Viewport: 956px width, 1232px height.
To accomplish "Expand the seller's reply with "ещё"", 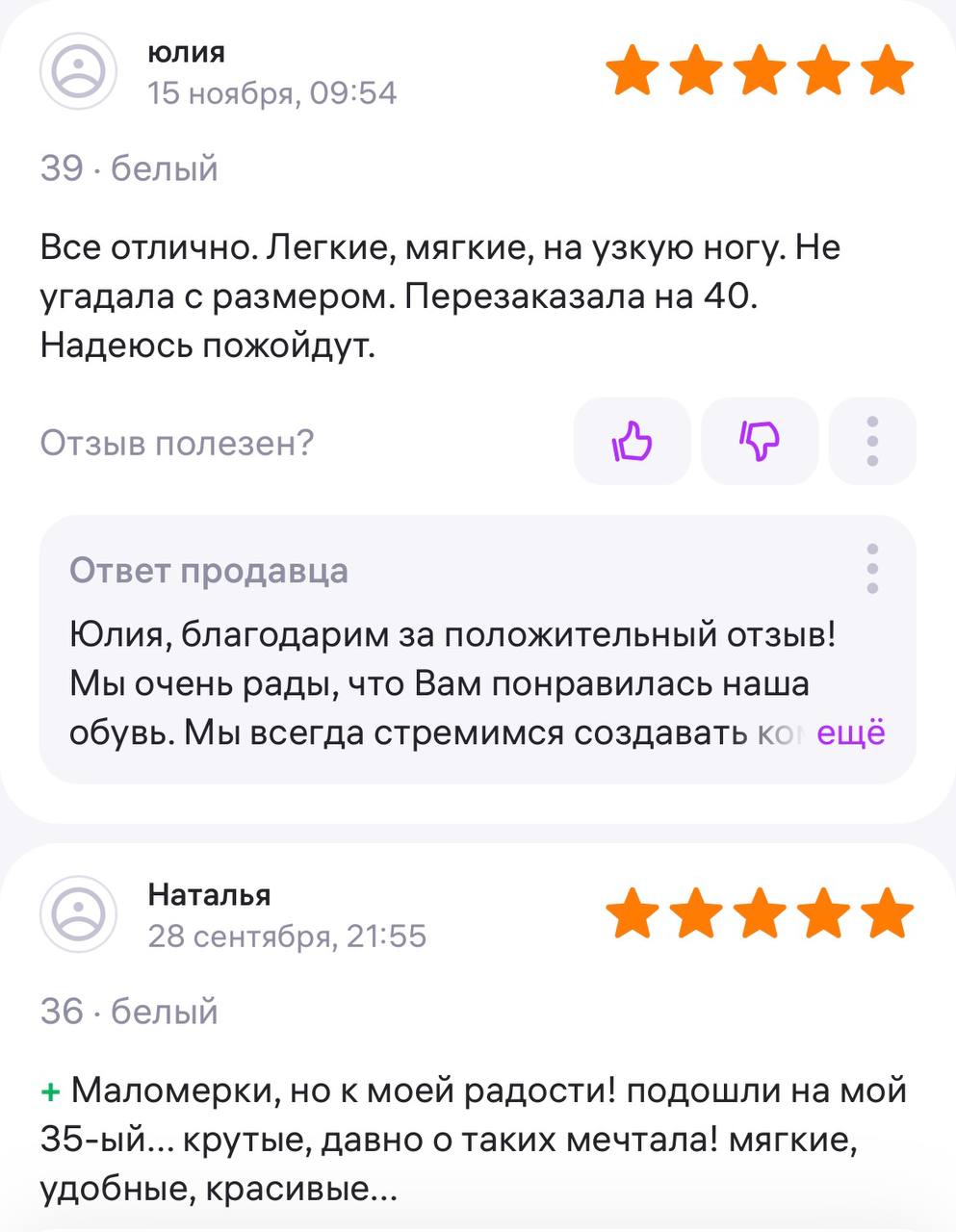I will click(x=850, y=733).
